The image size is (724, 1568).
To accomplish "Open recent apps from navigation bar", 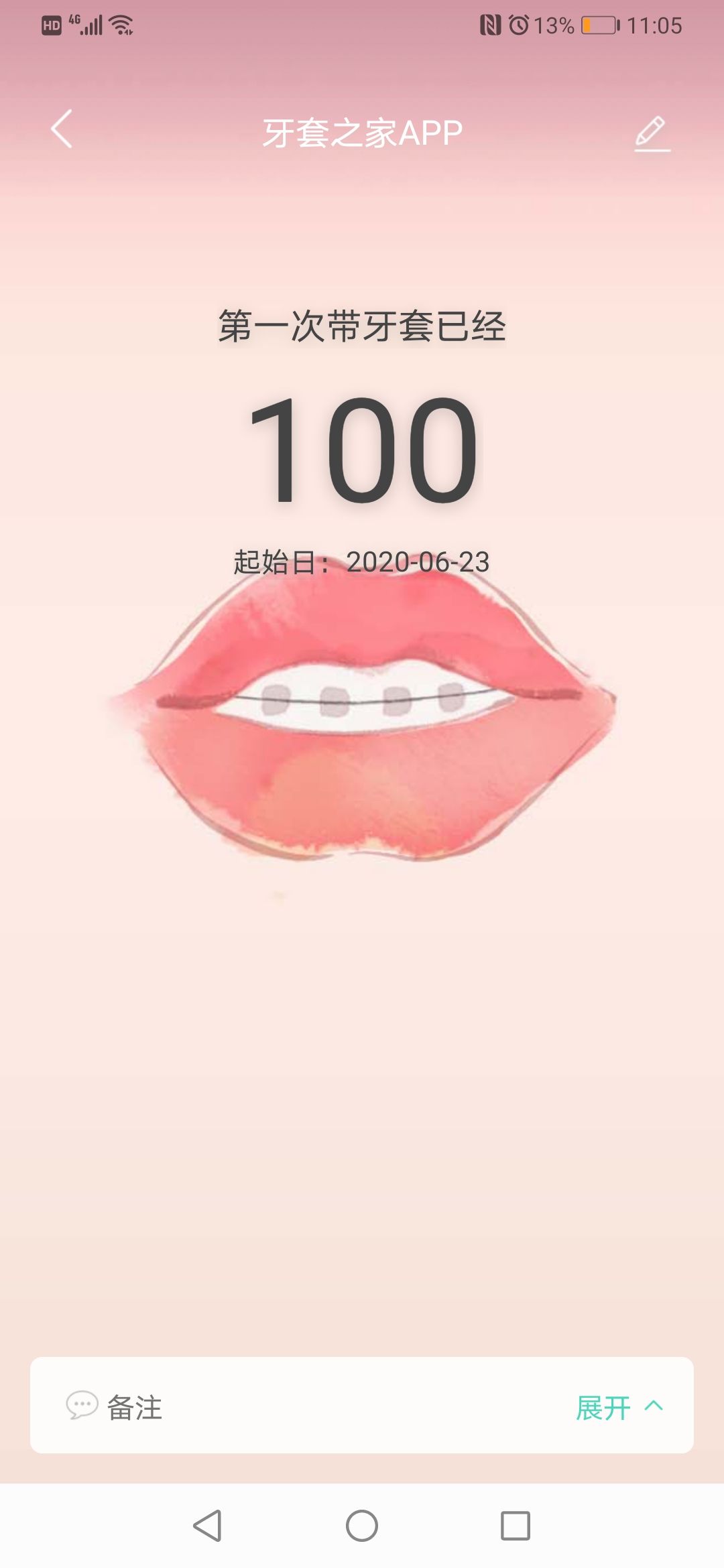I will 515,1526.
